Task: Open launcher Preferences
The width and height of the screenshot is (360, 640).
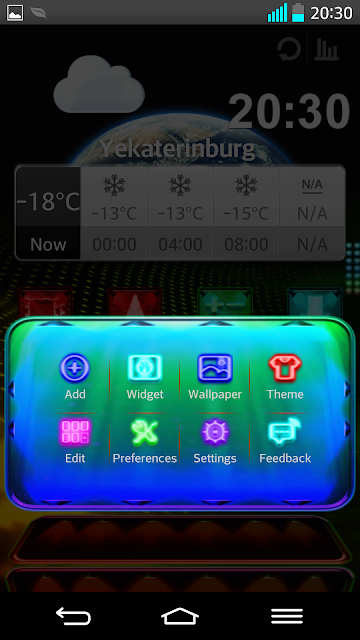Action: coord(145,441)
